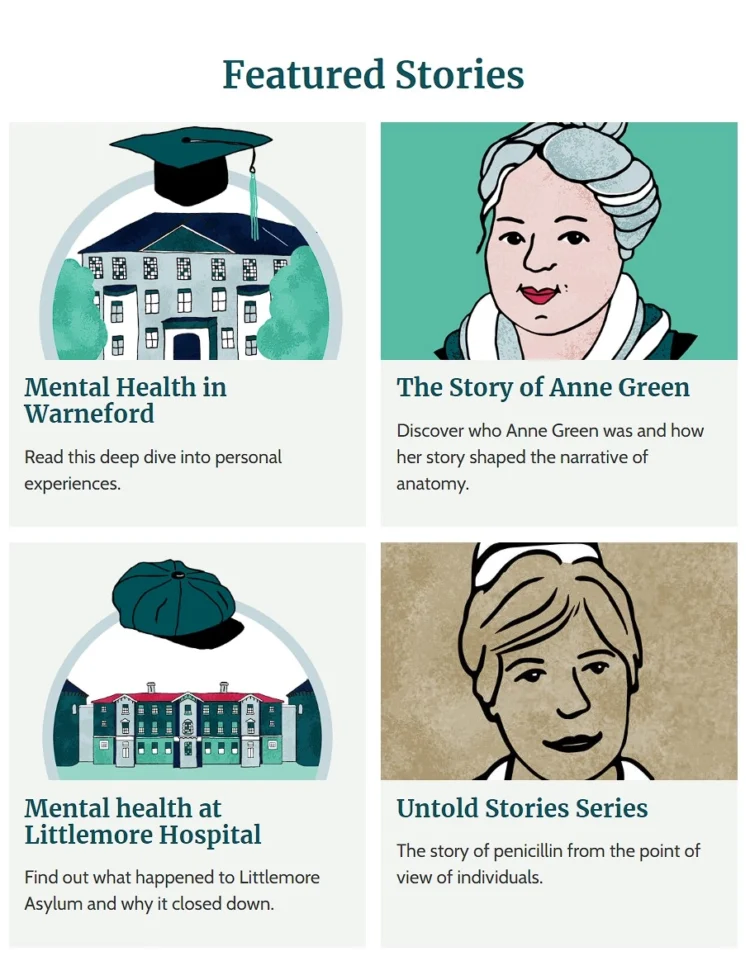
Task: Click the Anne Green anatomy narrative description
Action: pos(550,456)
